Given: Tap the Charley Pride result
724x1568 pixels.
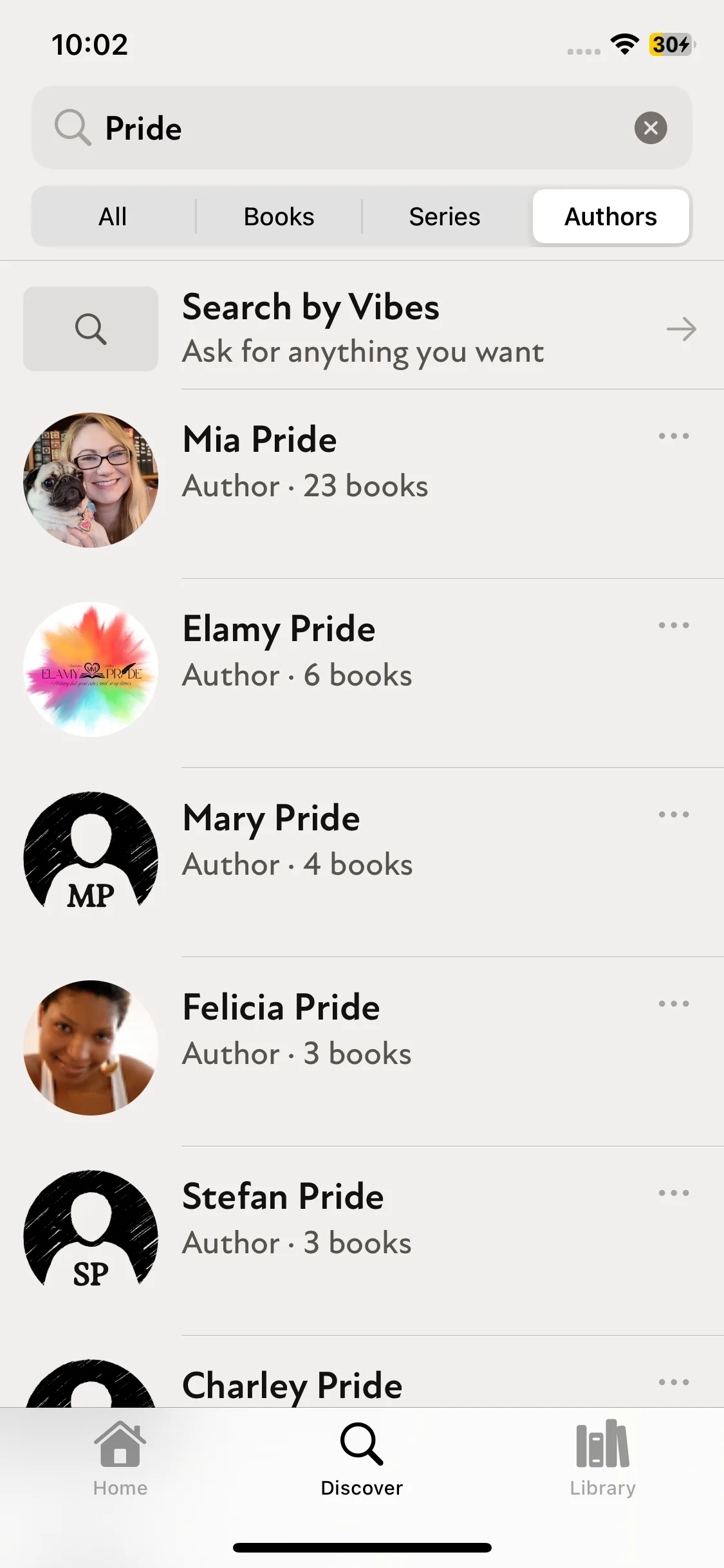Looking at the screenshot, I should [x=292, y=1385].
